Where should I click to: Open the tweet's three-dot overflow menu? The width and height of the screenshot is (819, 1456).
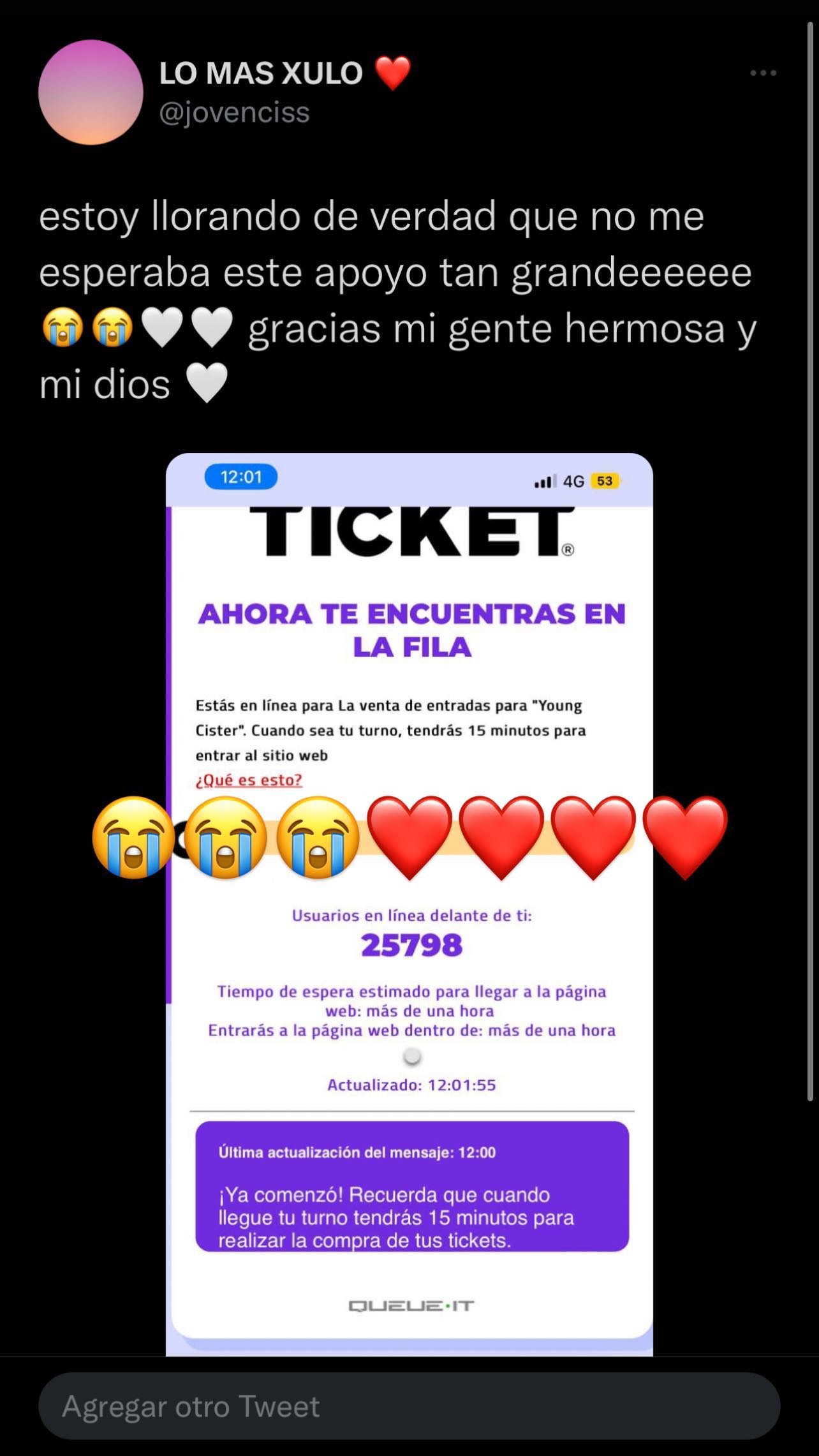(763, 73)
